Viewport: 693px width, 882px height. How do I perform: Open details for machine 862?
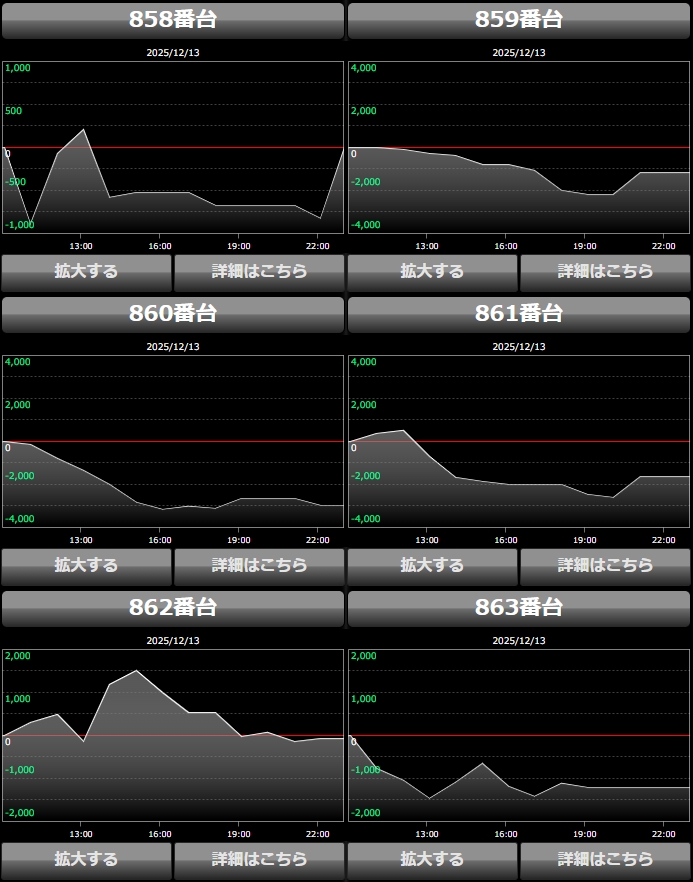click(x=259, y=859)
